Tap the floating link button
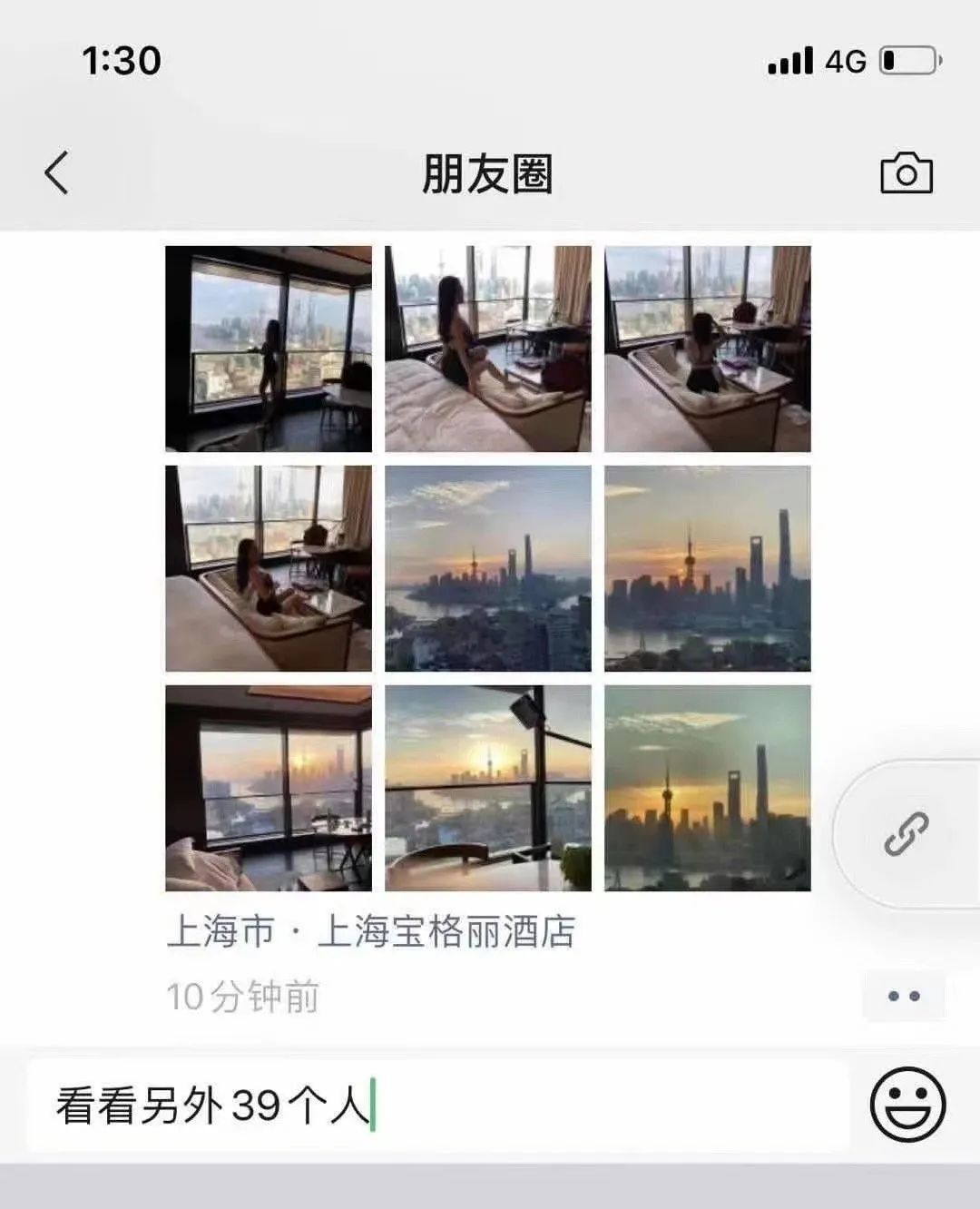980x1209 pixels. [x=906, y=834]
